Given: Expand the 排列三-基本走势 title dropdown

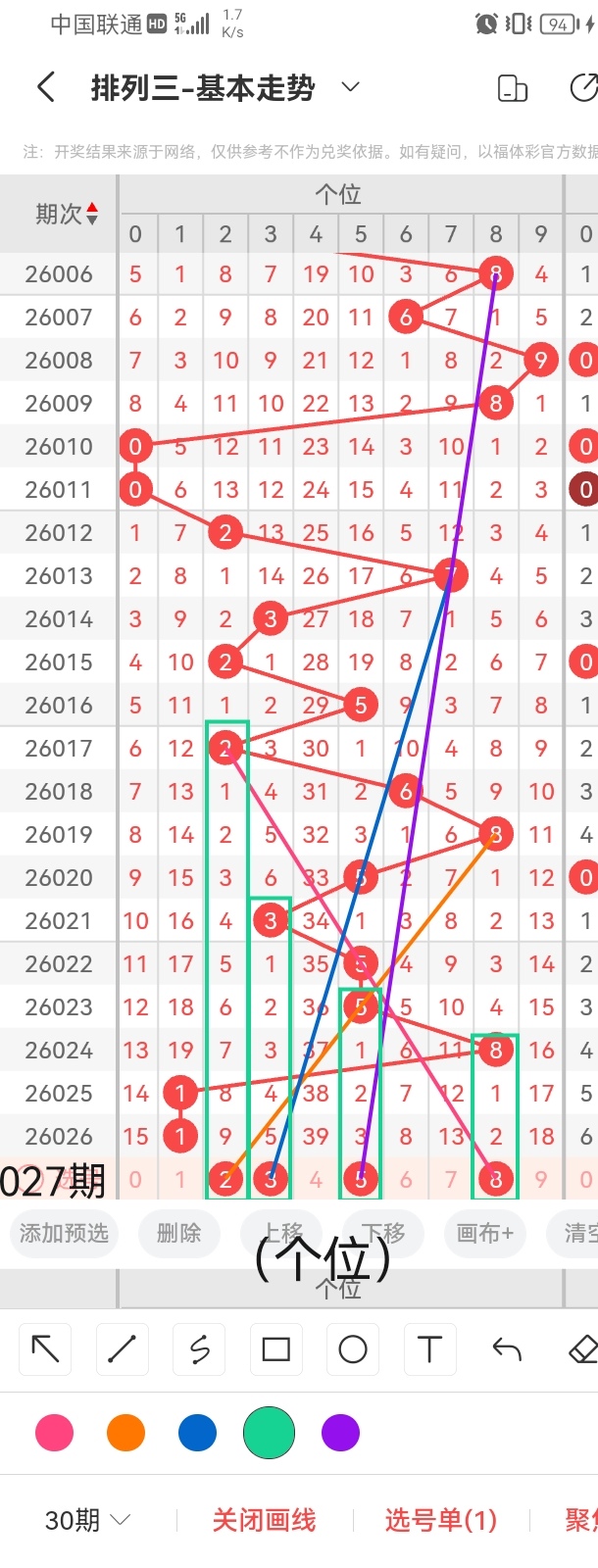Looking at the screenshot, I should pos(350,87).
